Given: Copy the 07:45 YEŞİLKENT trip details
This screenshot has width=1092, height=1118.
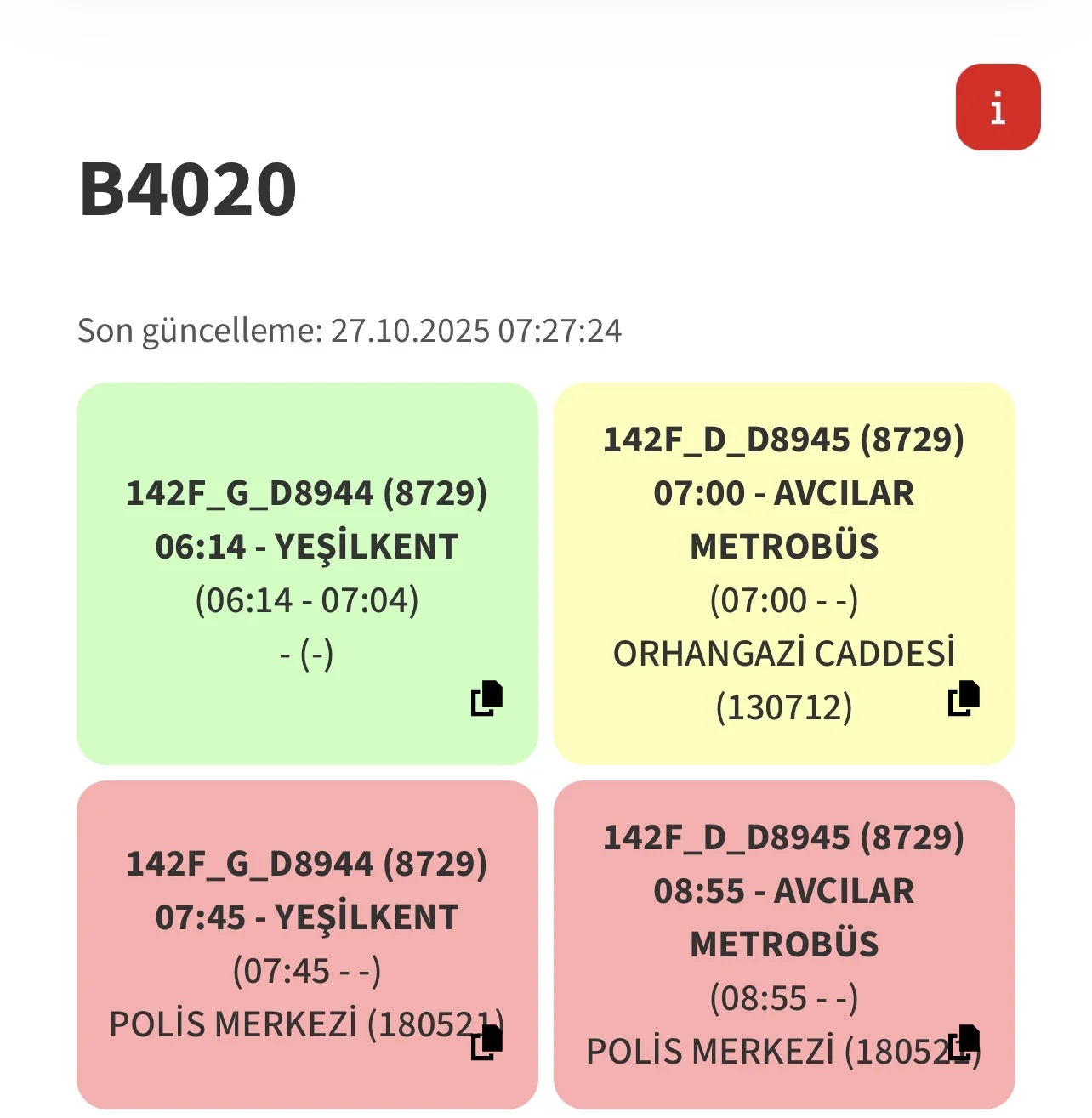Looking at the screenshot, I should click(486, 1042).
